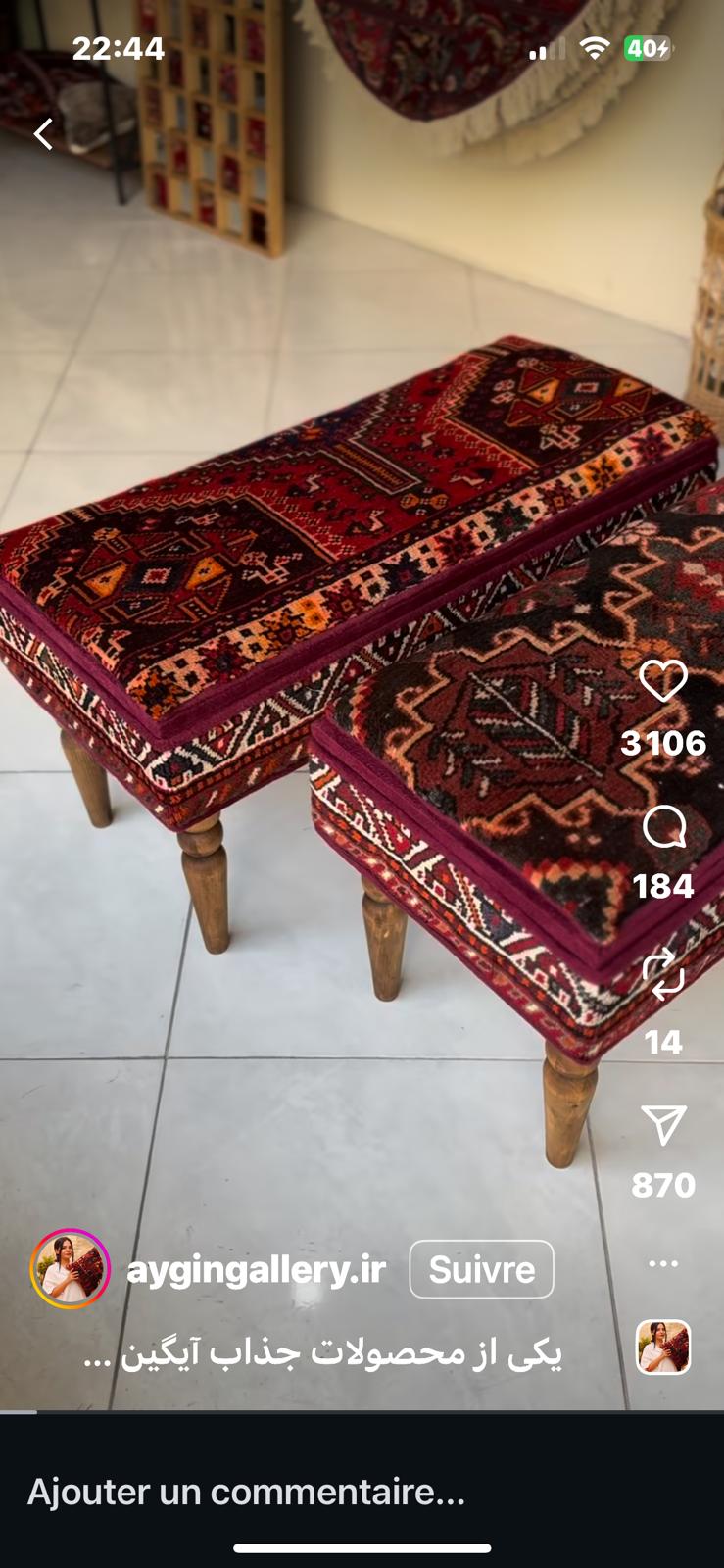Share the reel via paper plane icon
The width and height of the screenshot is (724, 1568).
(x=663, y=1125)
